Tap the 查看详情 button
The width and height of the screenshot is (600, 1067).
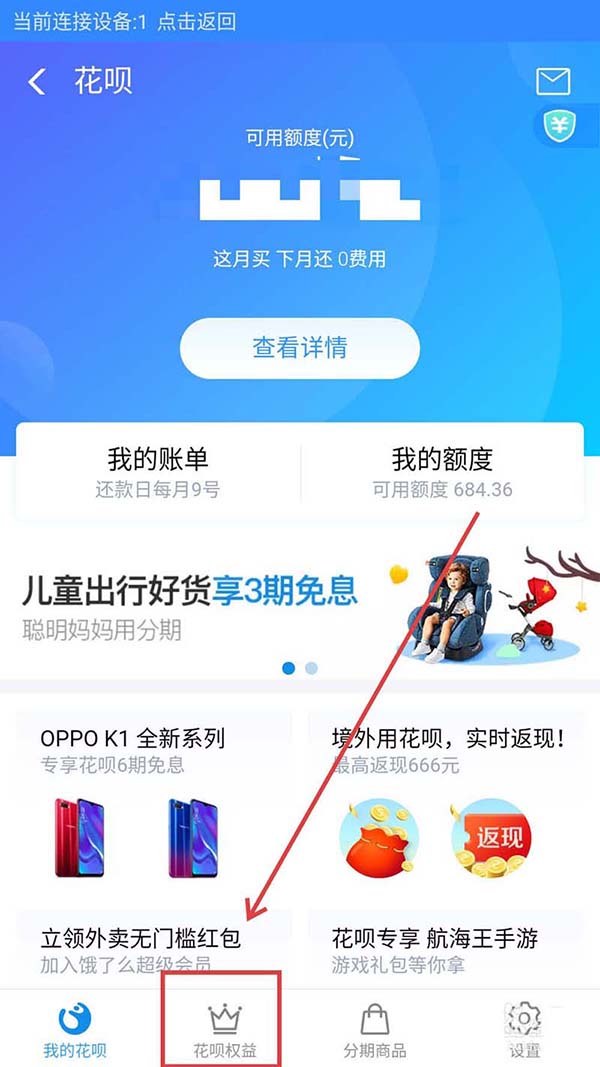pos(299,348)
